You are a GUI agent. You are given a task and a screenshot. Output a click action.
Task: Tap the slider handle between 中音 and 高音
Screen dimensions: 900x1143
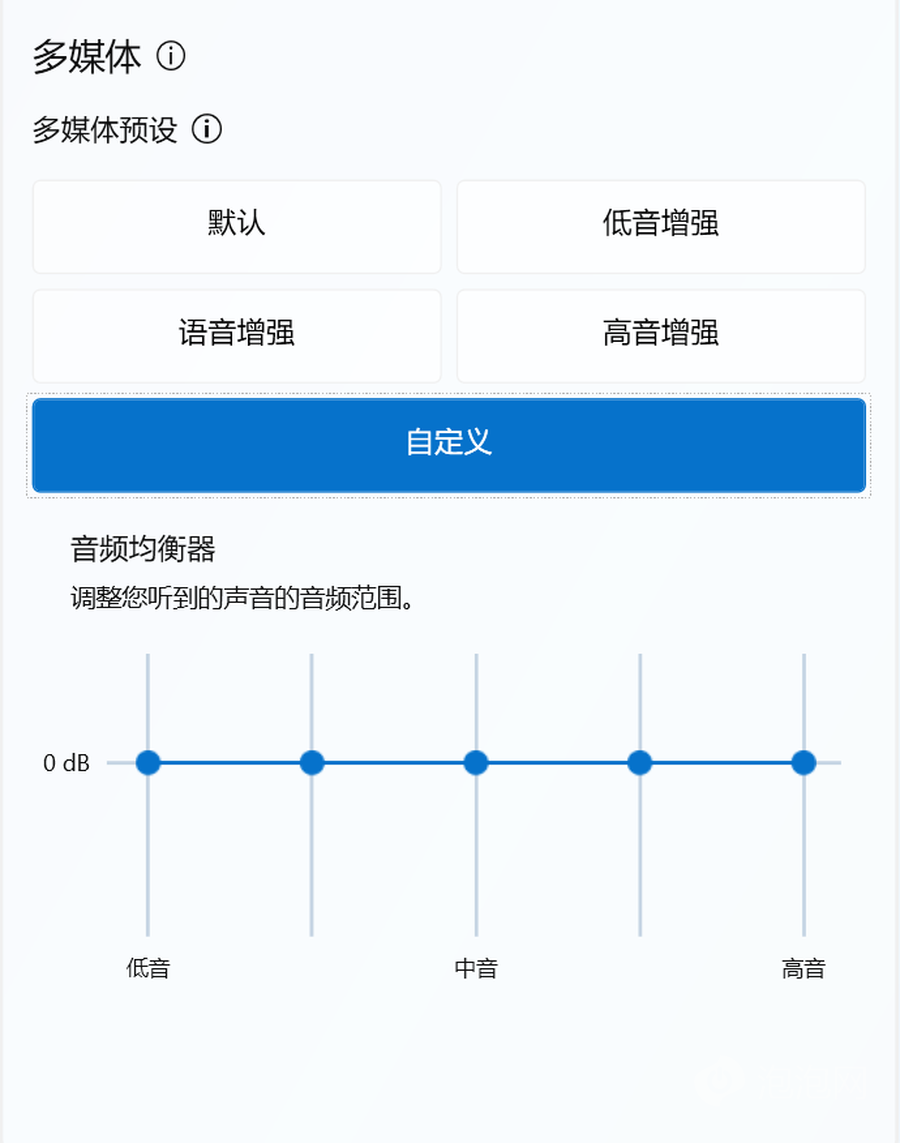pyautogui.click(x=640, y=763)
